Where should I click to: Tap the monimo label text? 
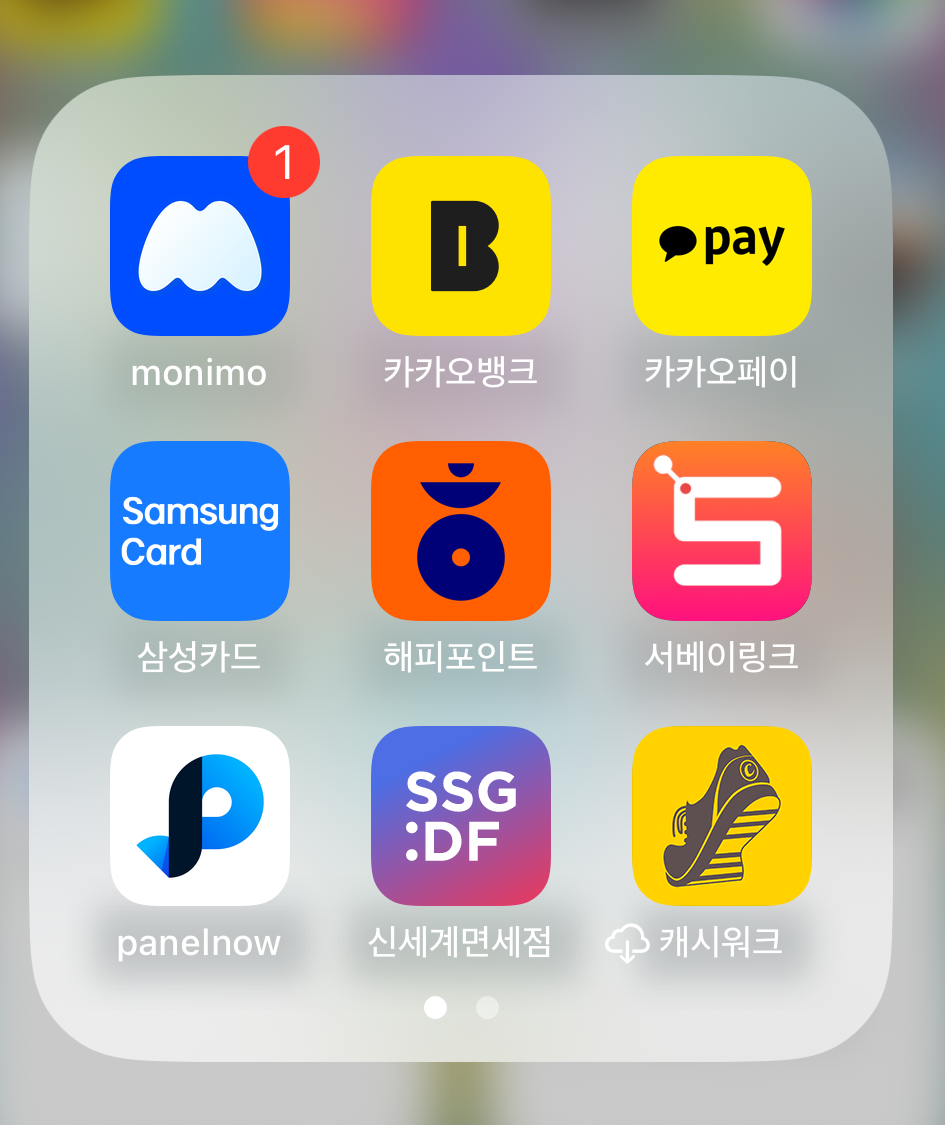199,374
